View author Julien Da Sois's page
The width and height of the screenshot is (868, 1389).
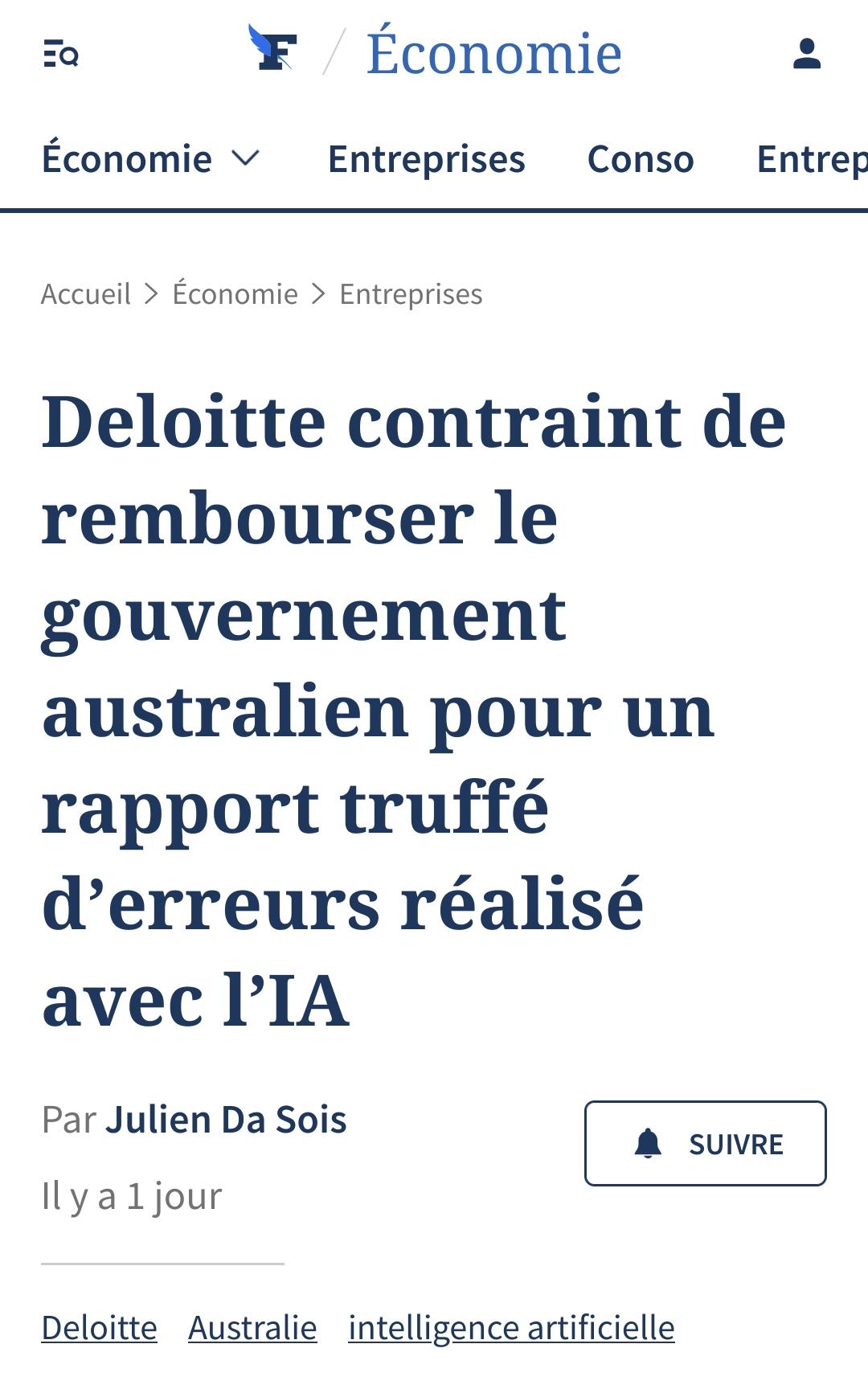tap(226, 1120)
